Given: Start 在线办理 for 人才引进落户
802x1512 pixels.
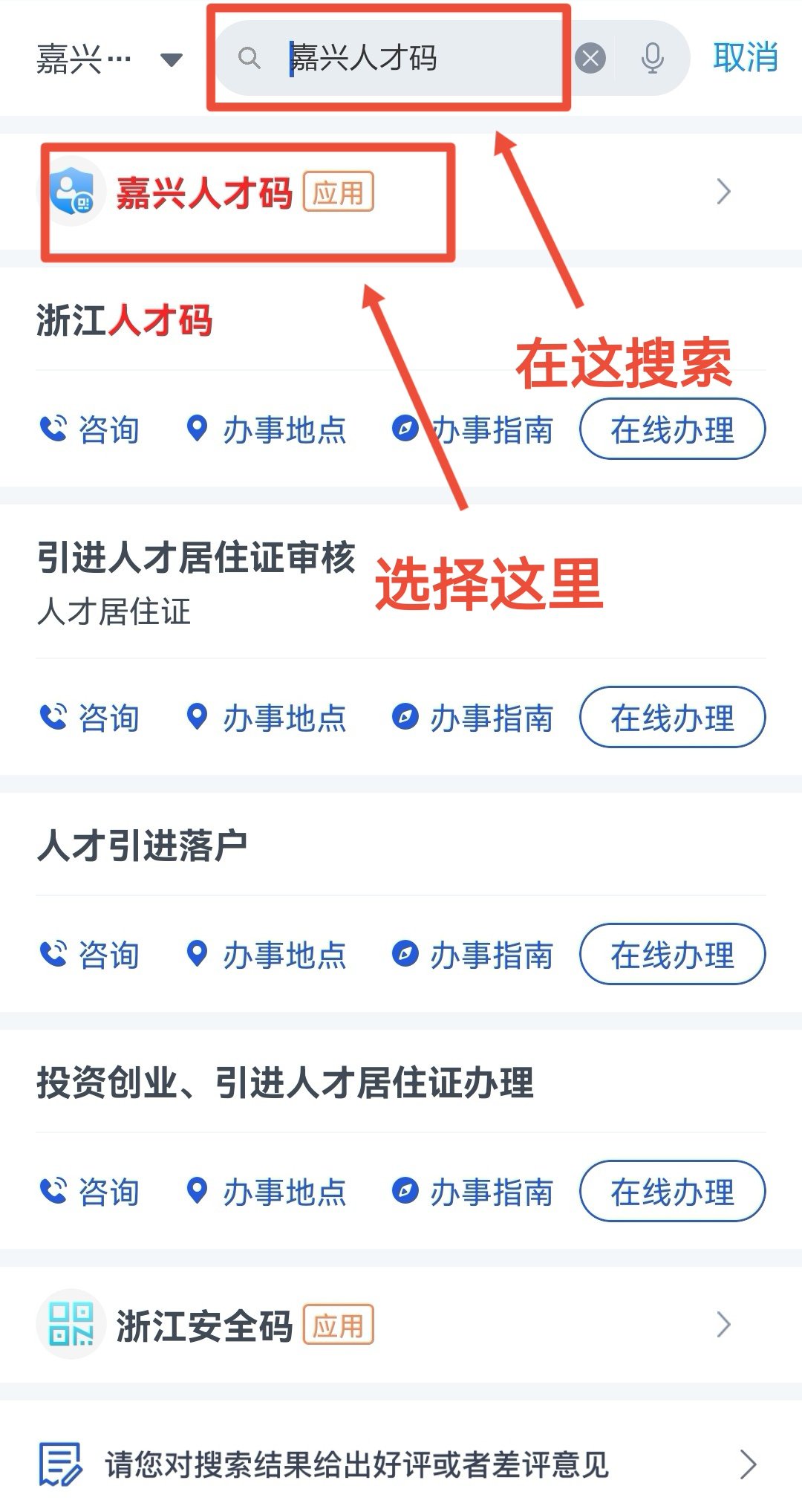Looking at the screenshot, I should tap(672, 954).
